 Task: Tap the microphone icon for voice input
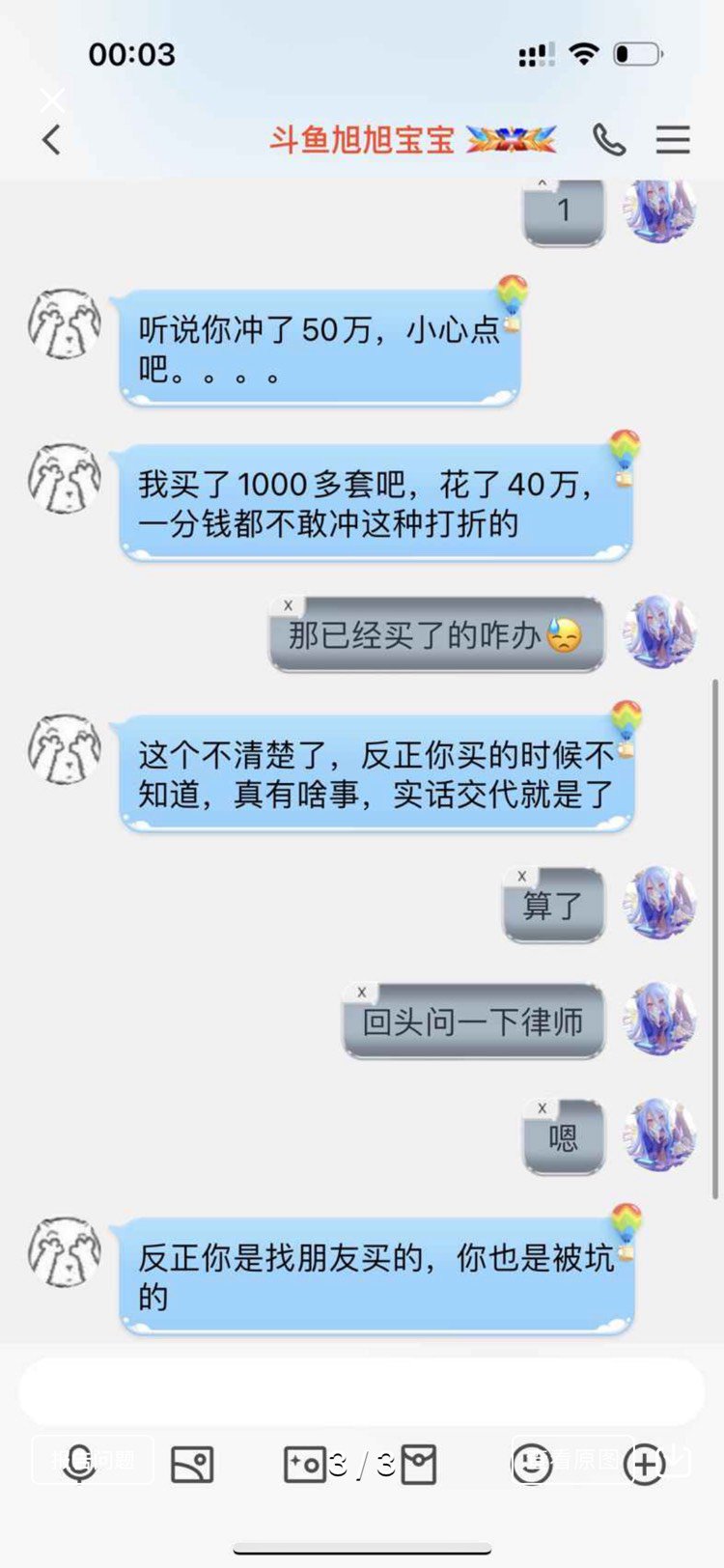[x=78, y=1464]
